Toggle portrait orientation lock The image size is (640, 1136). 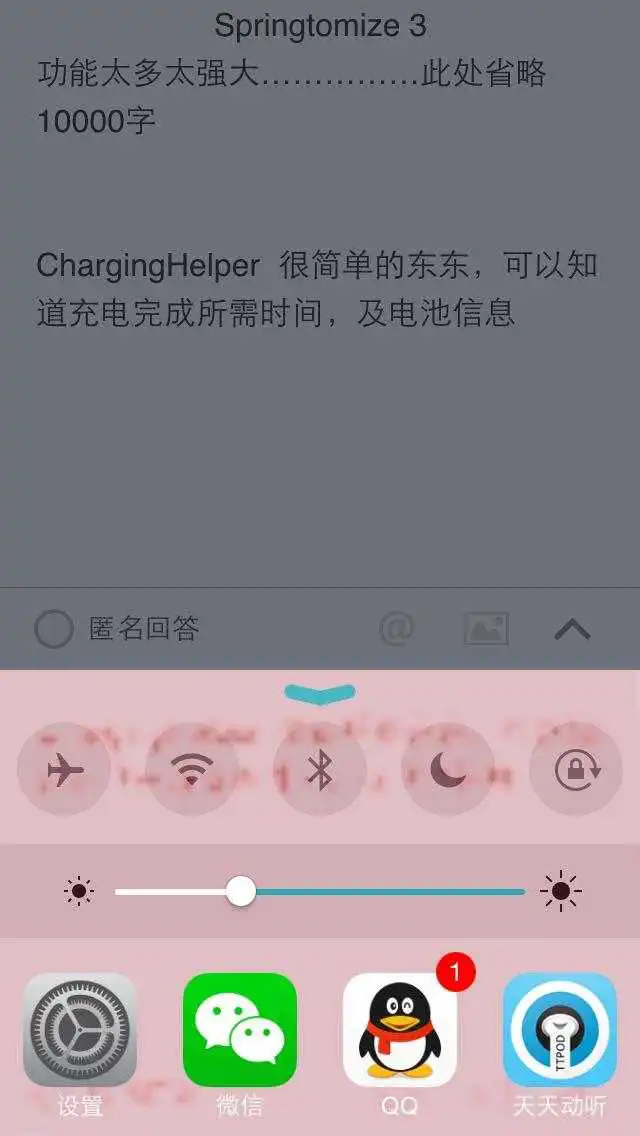click(576, 769)
